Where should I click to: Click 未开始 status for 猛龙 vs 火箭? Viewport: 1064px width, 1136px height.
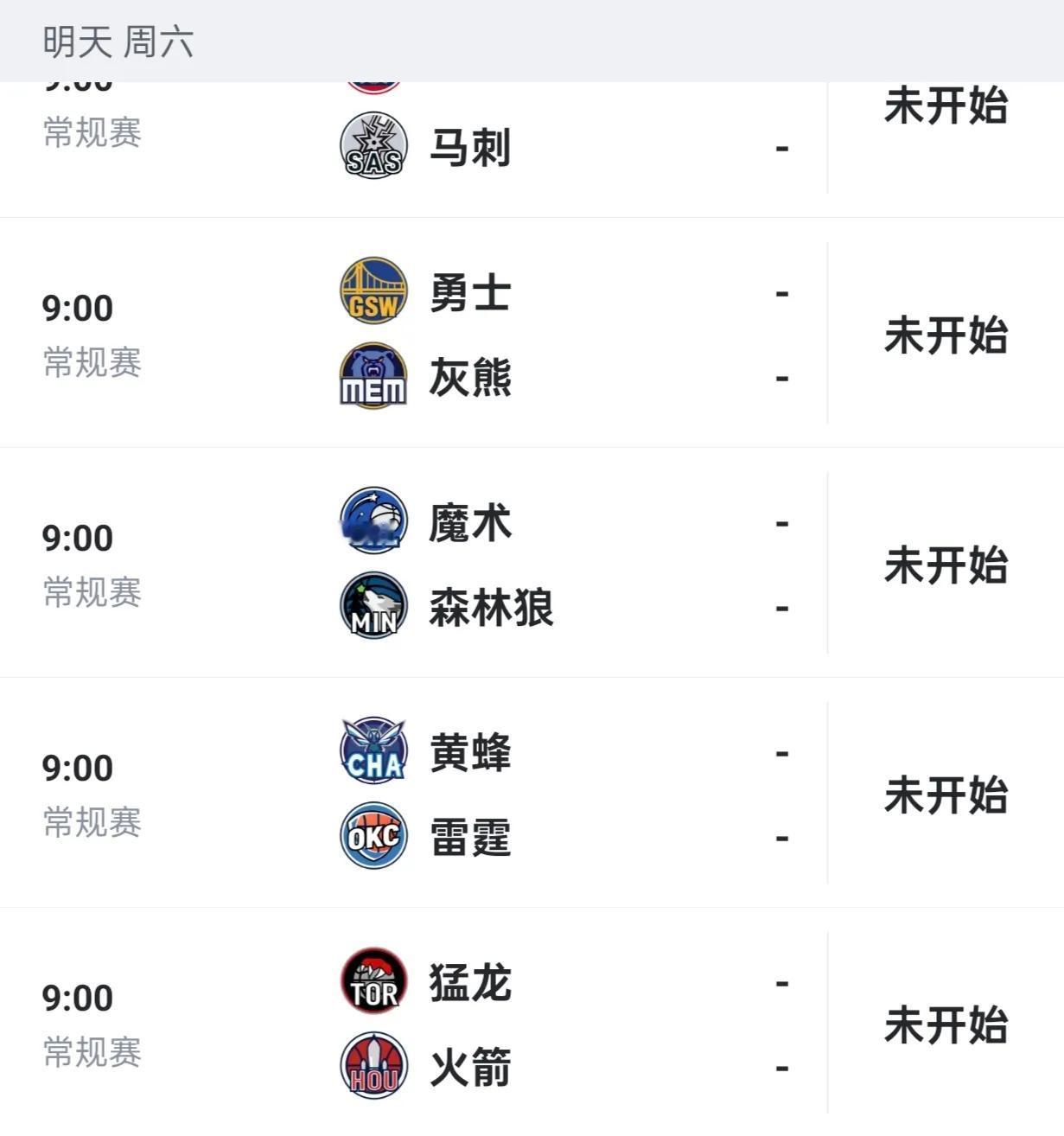[948, 1023]
